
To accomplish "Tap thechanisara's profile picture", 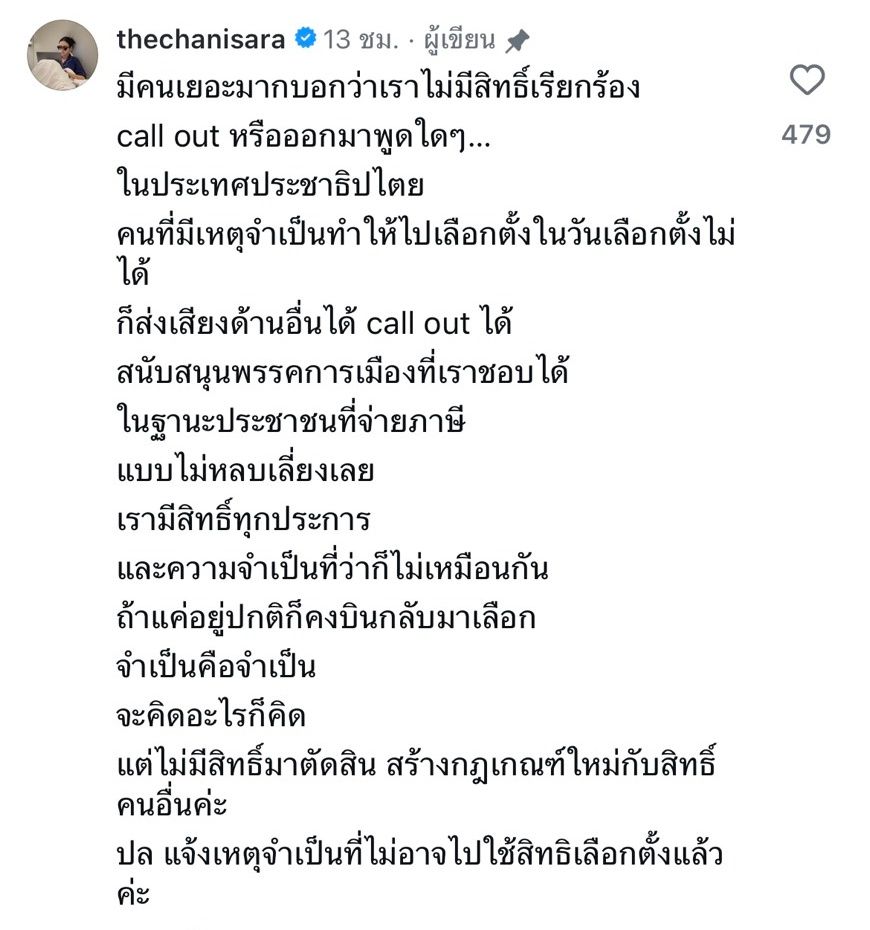I will tap(62, 56).
